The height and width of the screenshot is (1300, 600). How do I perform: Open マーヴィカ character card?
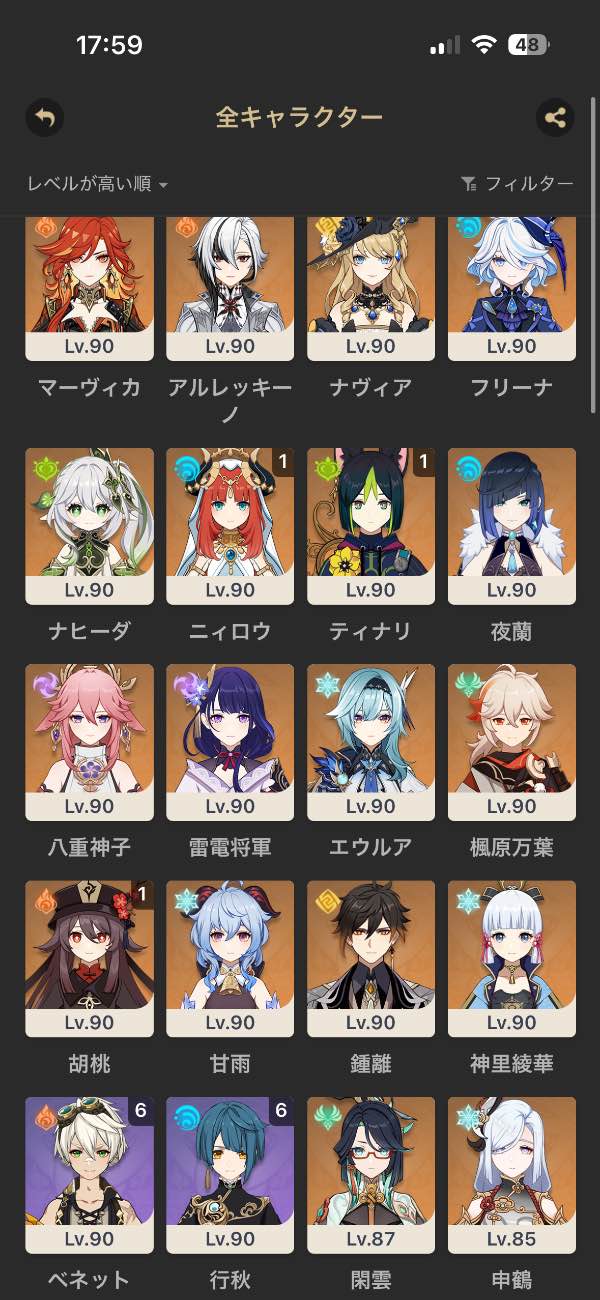tap(89, 288)
